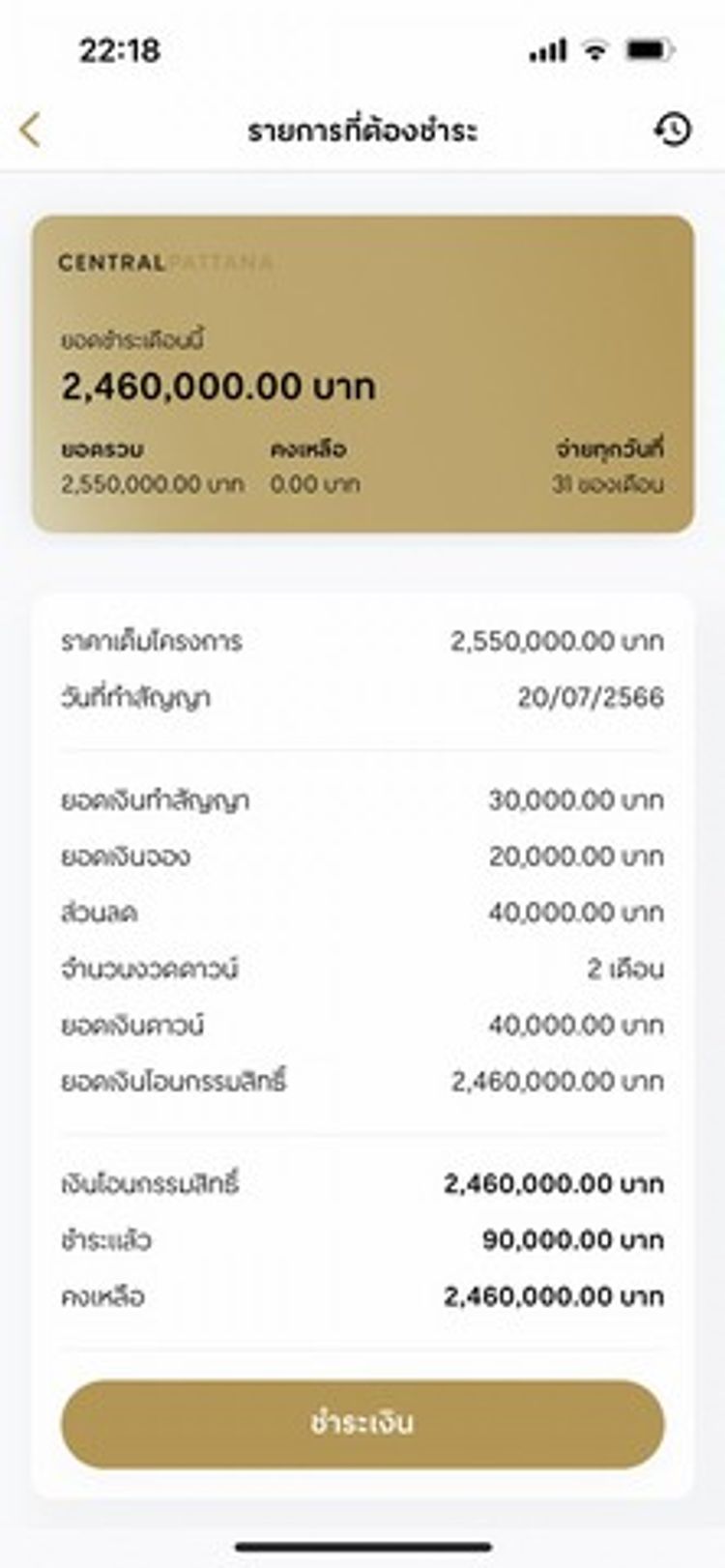Image resolution: width=725 pixels, height=1568 pixels.
Task: Go back using the gold arrow
Action: (31, 130)
